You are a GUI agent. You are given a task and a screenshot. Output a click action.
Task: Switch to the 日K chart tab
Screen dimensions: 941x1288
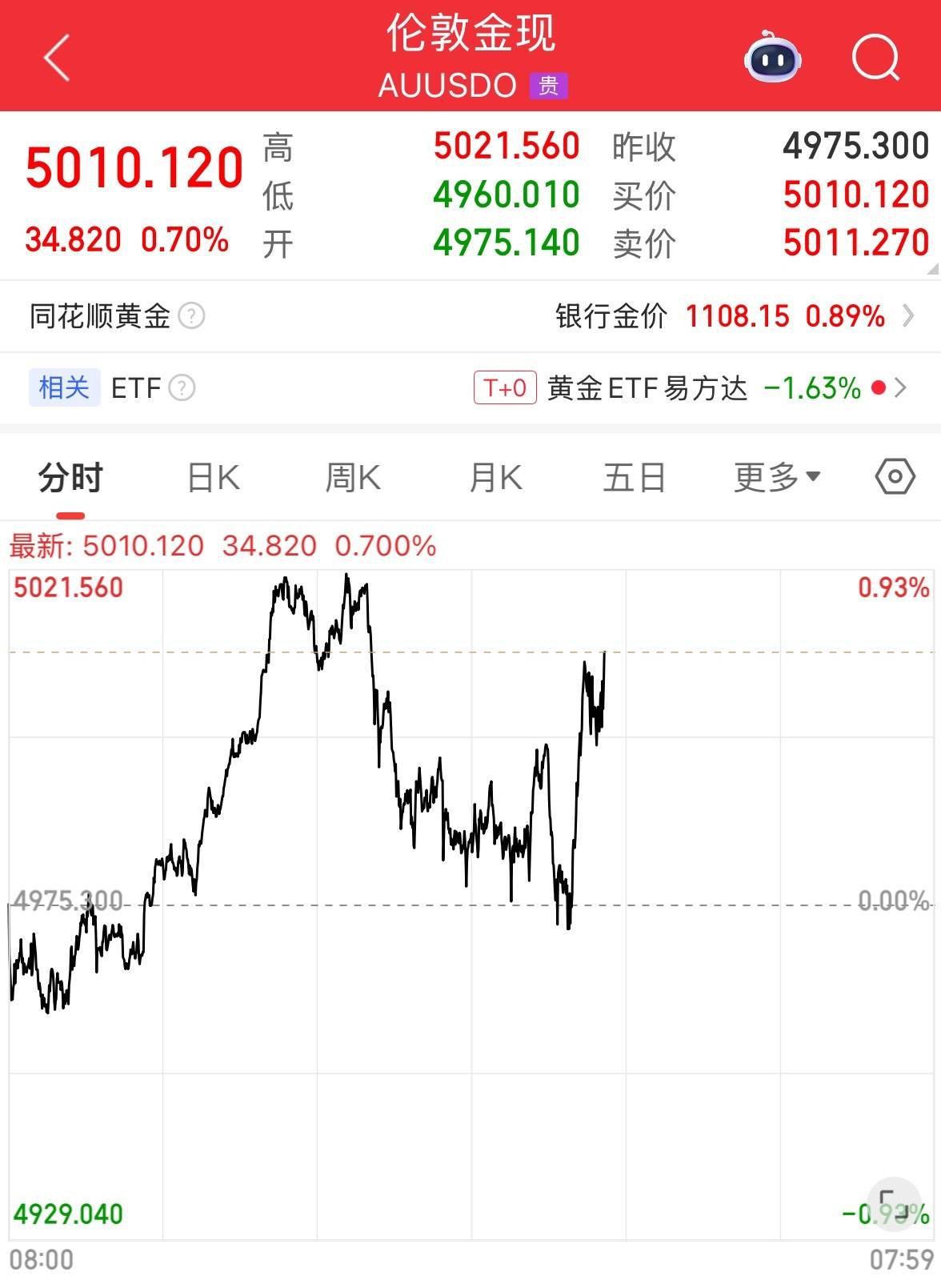point(213,478)
